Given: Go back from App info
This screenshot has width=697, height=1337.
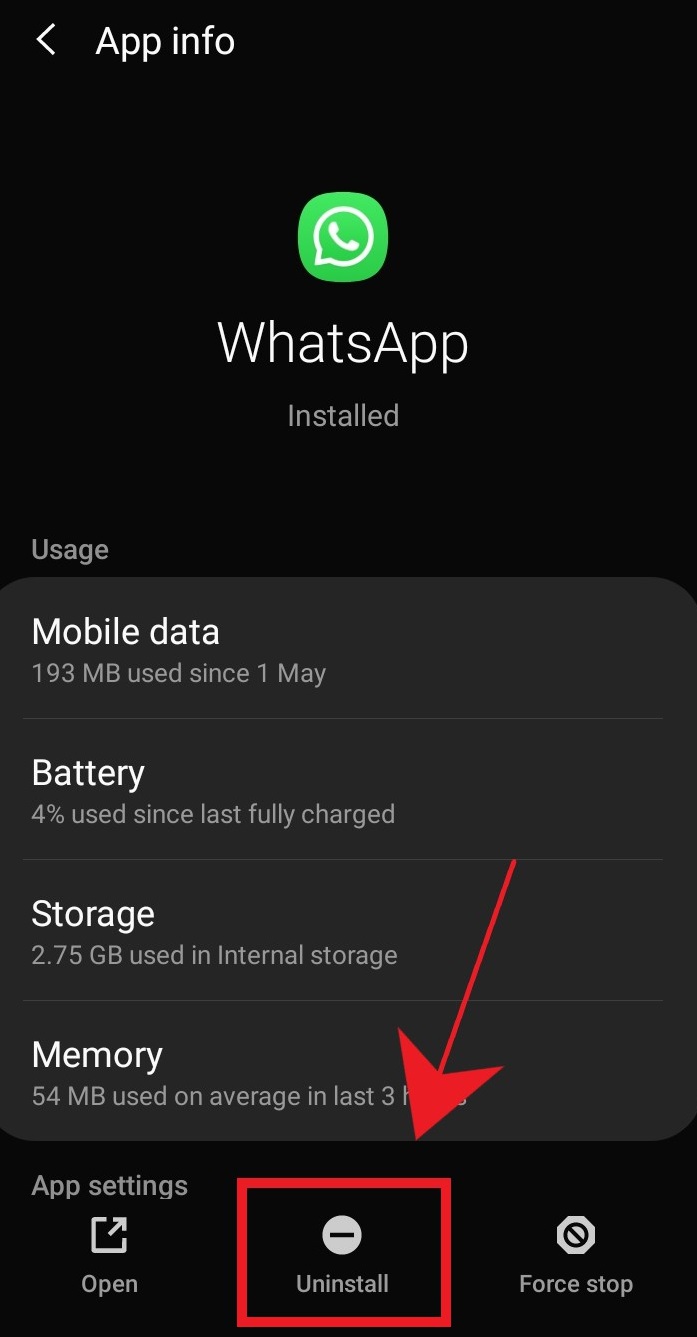Looking at the screenshot, I should [x=46, y=41].
